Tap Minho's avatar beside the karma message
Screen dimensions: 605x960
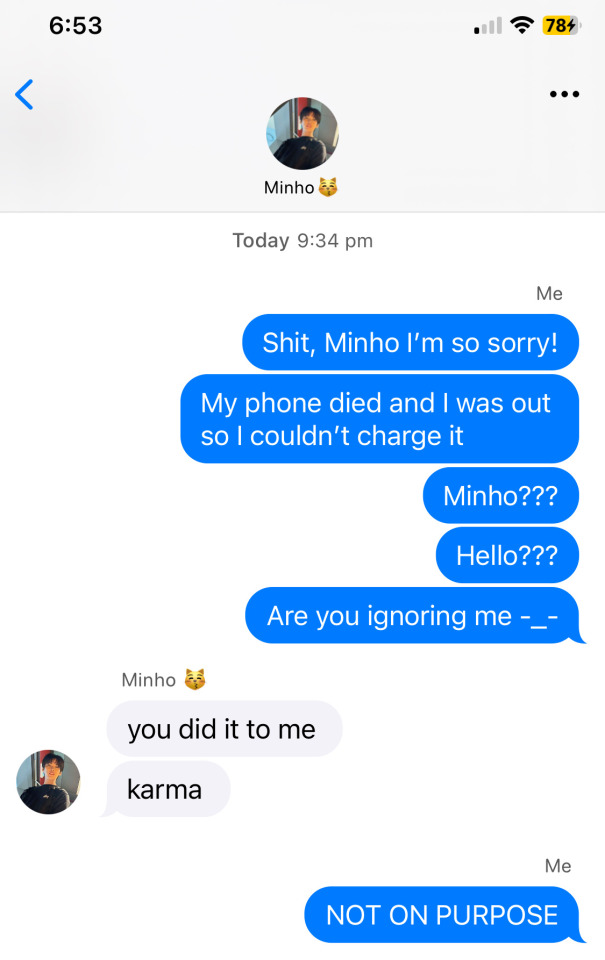48,782
